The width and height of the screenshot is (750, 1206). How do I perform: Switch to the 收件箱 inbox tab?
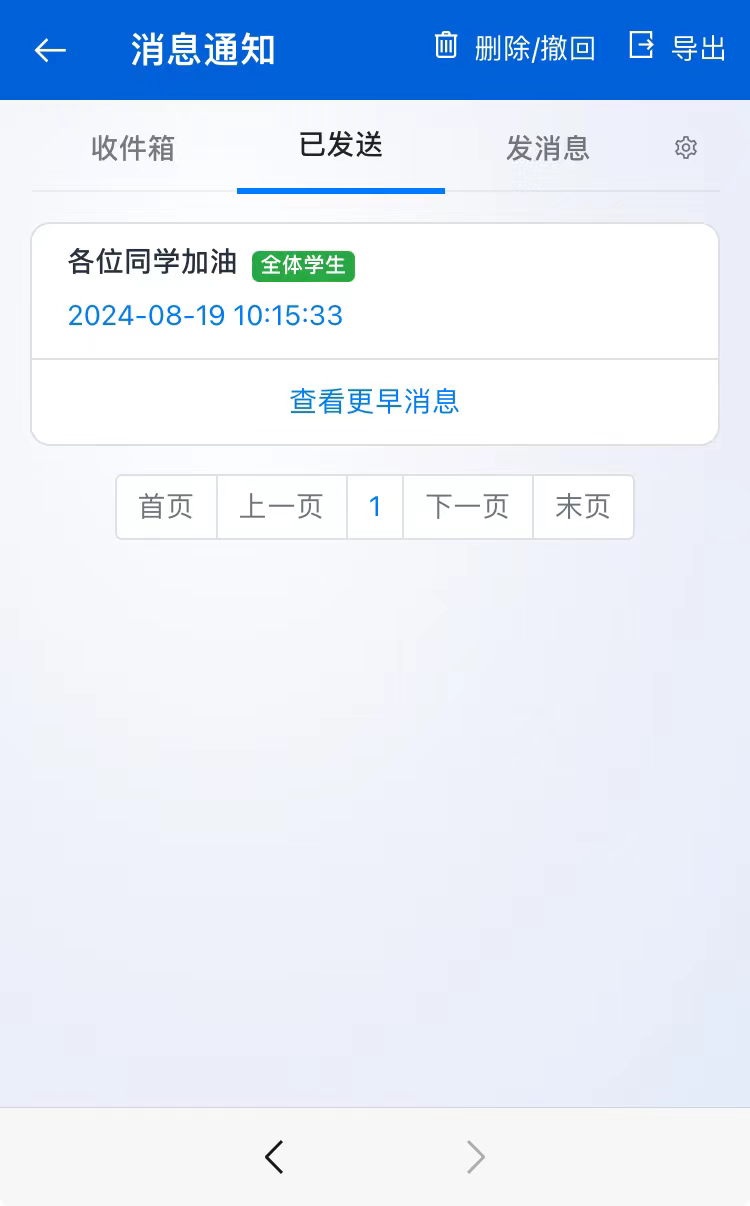[x=133, y=148]
